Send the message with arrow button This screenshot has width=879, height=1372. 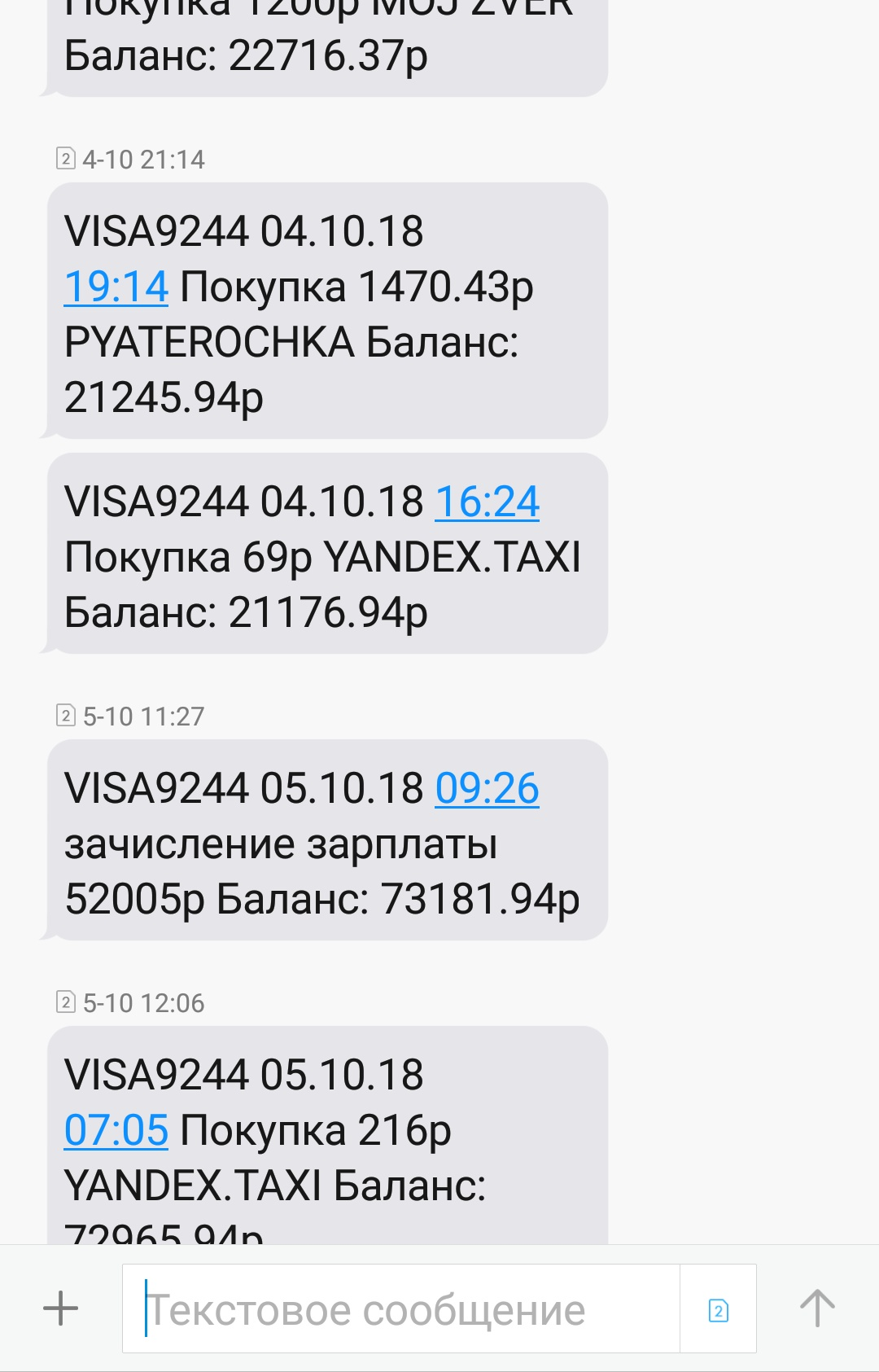(817, 1308)
